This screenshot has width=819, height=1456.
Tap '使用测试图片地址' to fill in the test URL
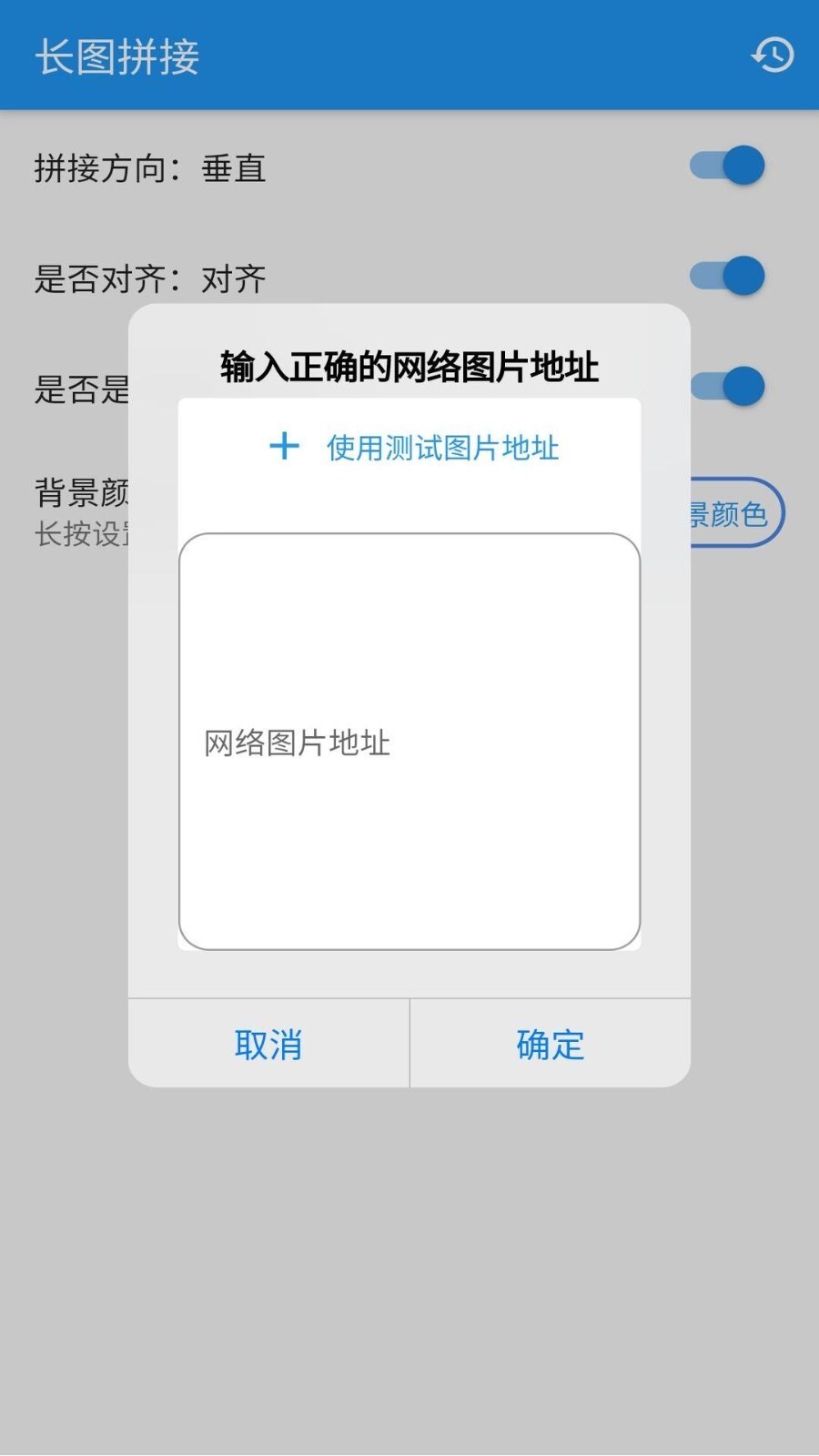coord(414,447)
